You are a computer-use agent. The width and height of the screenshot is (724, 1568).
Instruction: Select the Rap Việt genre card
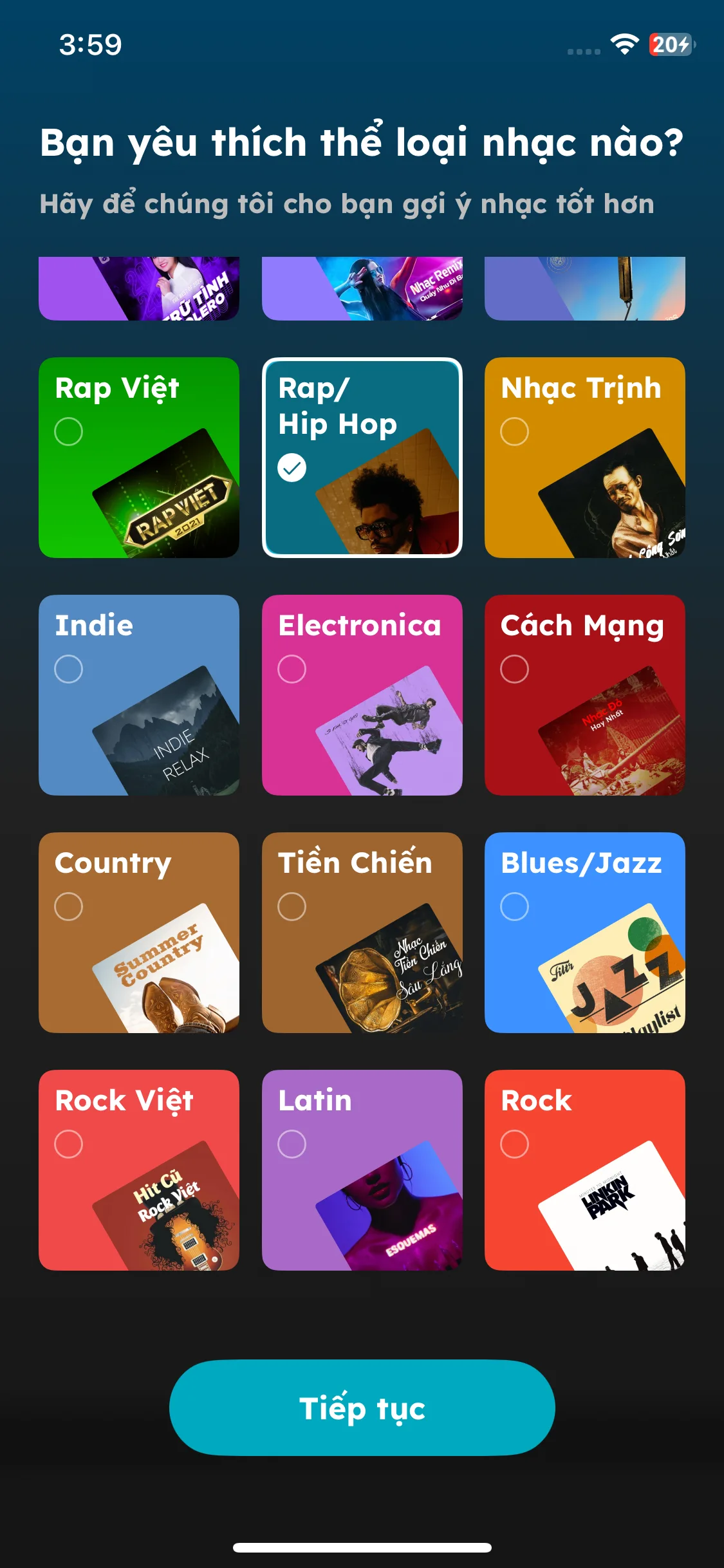(138, 457)
